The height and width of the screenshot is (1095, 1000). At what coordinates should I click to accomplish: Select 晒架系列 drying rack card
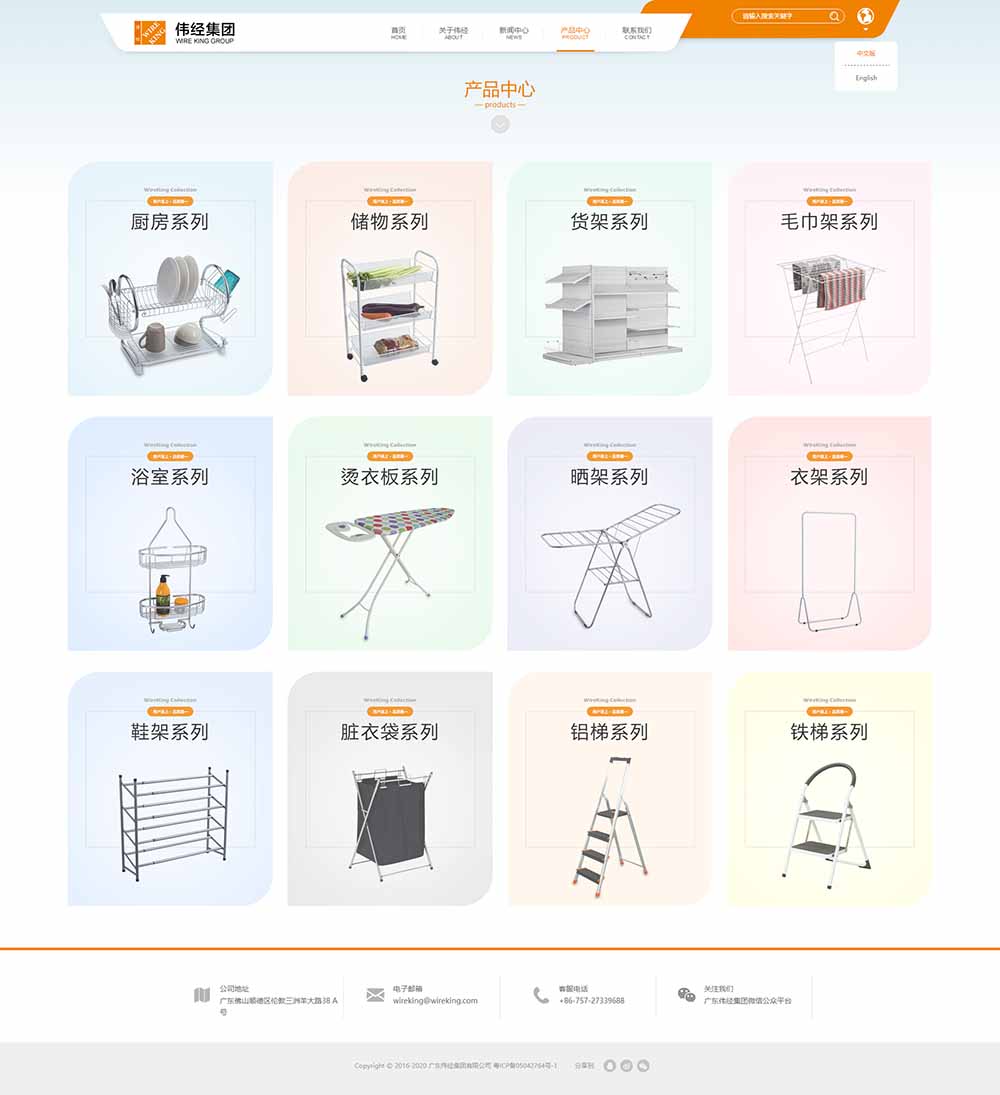click(610, 535)
